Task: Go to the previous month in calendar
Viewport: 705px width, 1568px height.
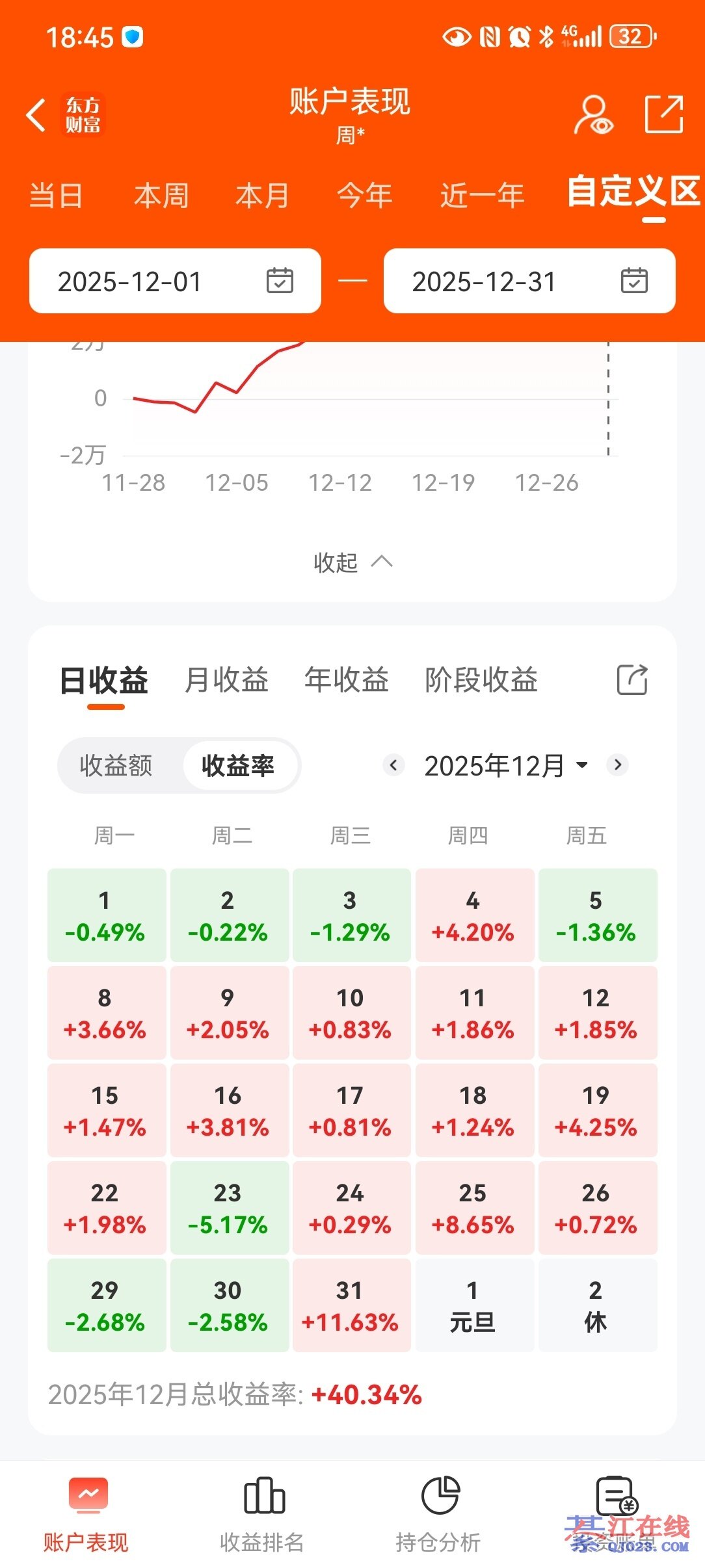Action: click(x=393, y=765)
